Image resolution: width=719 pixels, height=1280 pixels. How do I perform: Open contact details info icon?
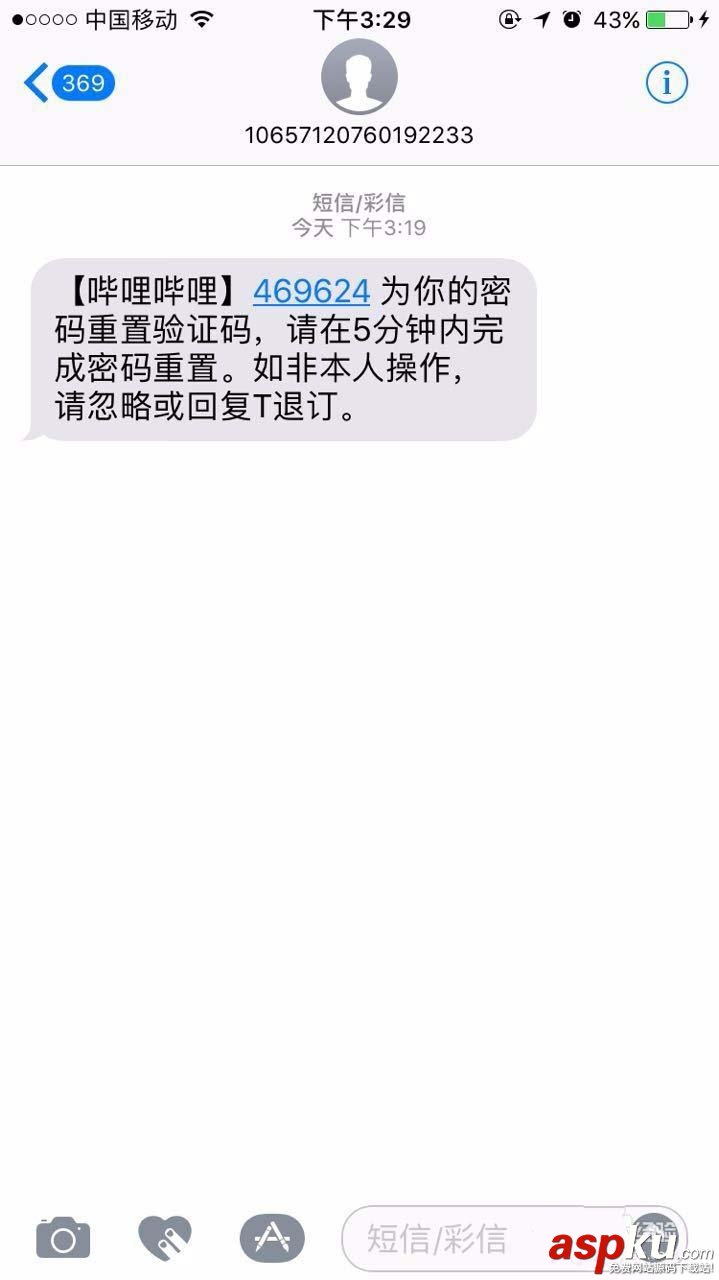pyautogui.click(x=666, y=83)
